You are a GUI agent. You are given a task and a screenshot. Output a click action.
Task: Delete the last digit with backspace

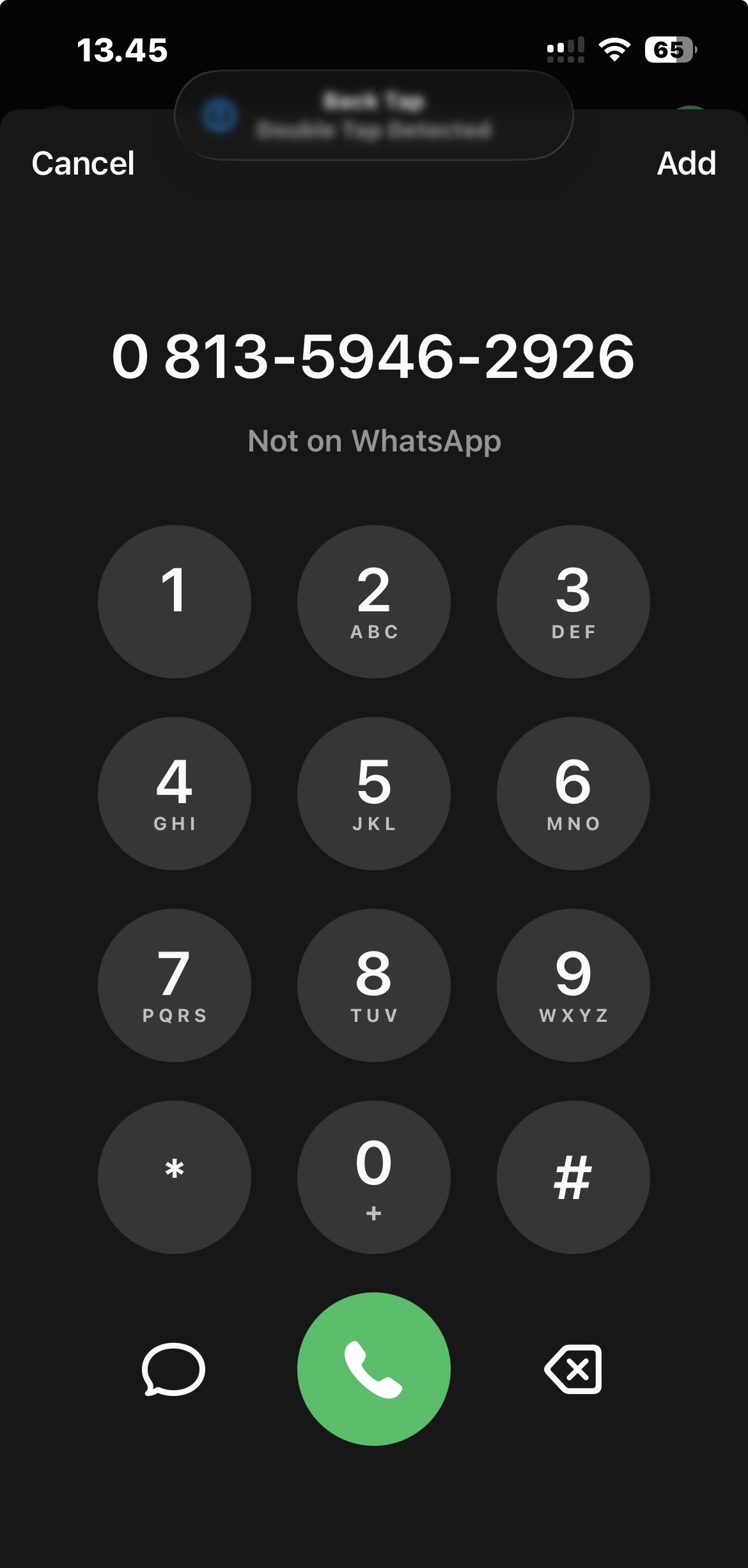[573, 1369]
